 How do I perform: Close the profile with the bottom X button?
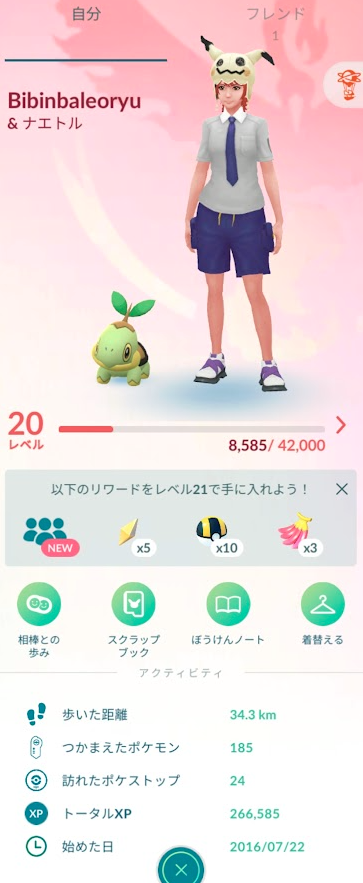181,866
